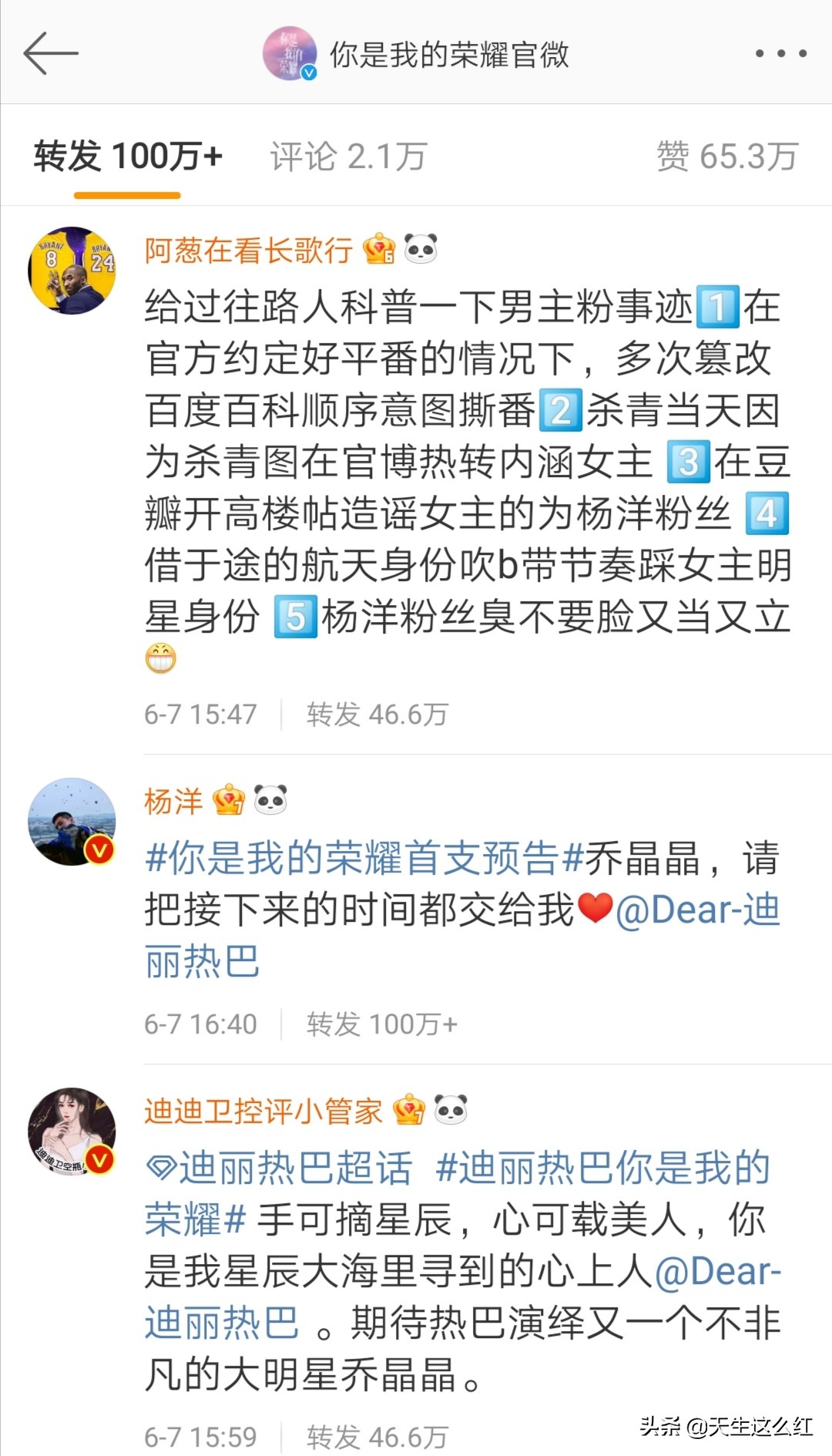Tap the username 杨洋
The height and width of the screenshot is (1456, 832).
pos(173,802)
